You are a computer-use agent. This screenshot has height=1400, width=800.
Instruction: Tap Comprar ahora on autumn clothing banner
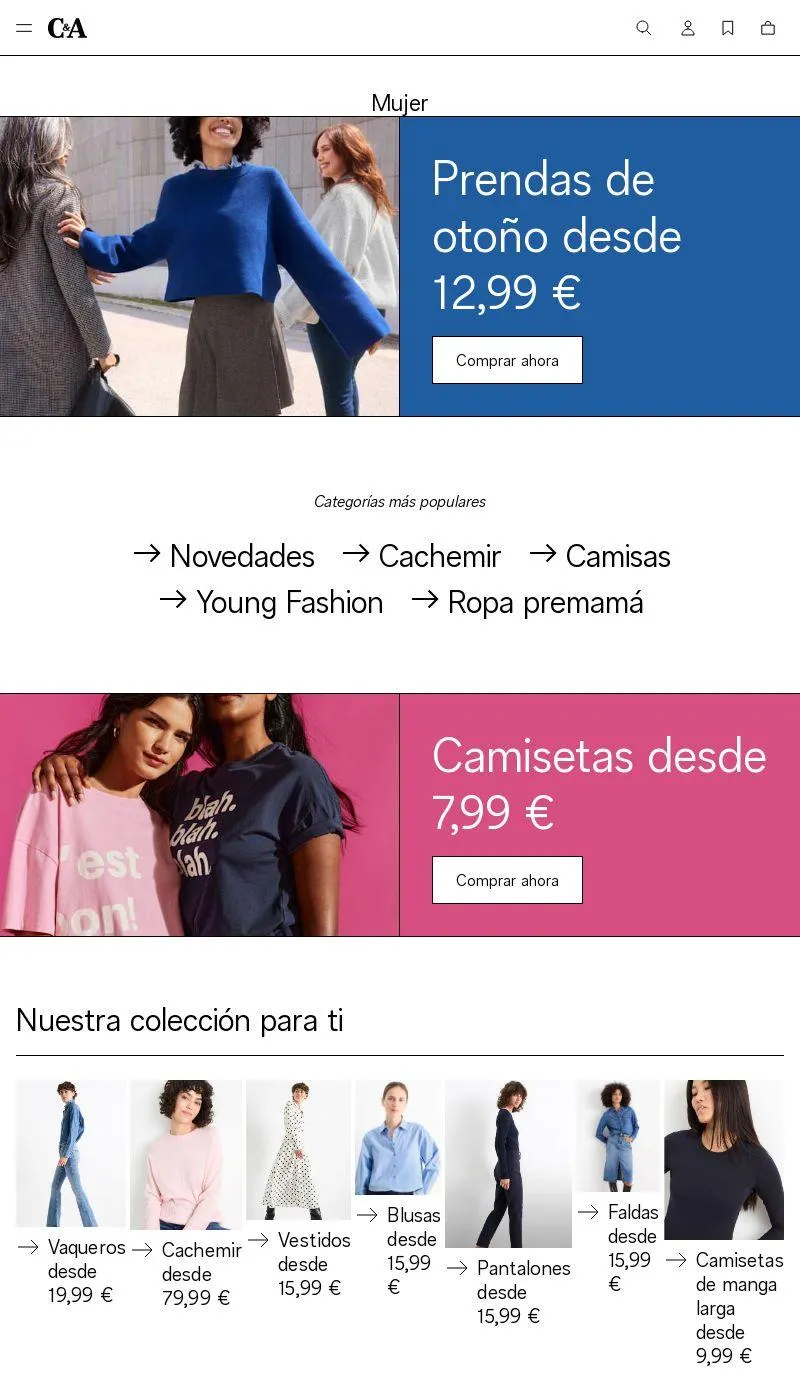tap(507, 360)
